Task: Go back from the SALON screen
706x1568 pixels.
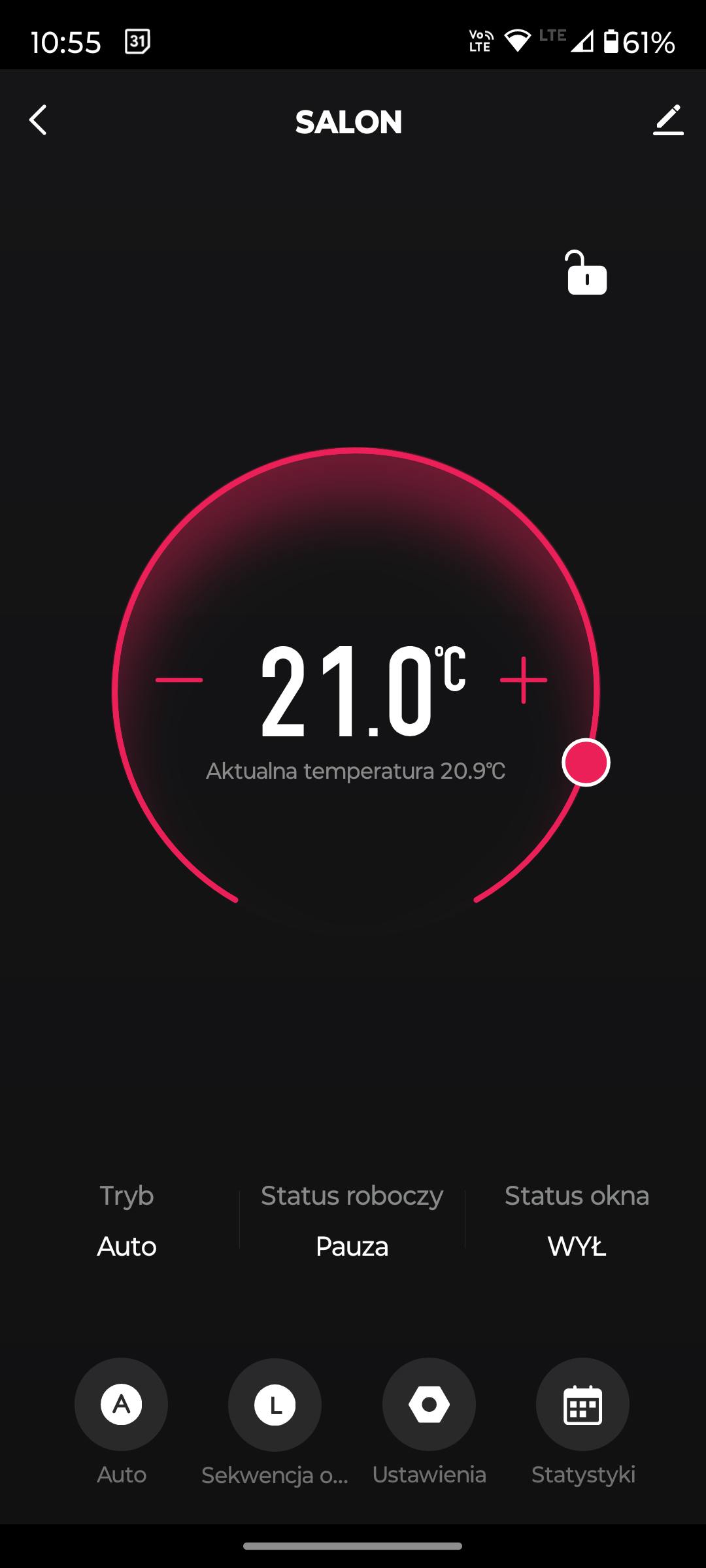Action: tap(38, 120)
